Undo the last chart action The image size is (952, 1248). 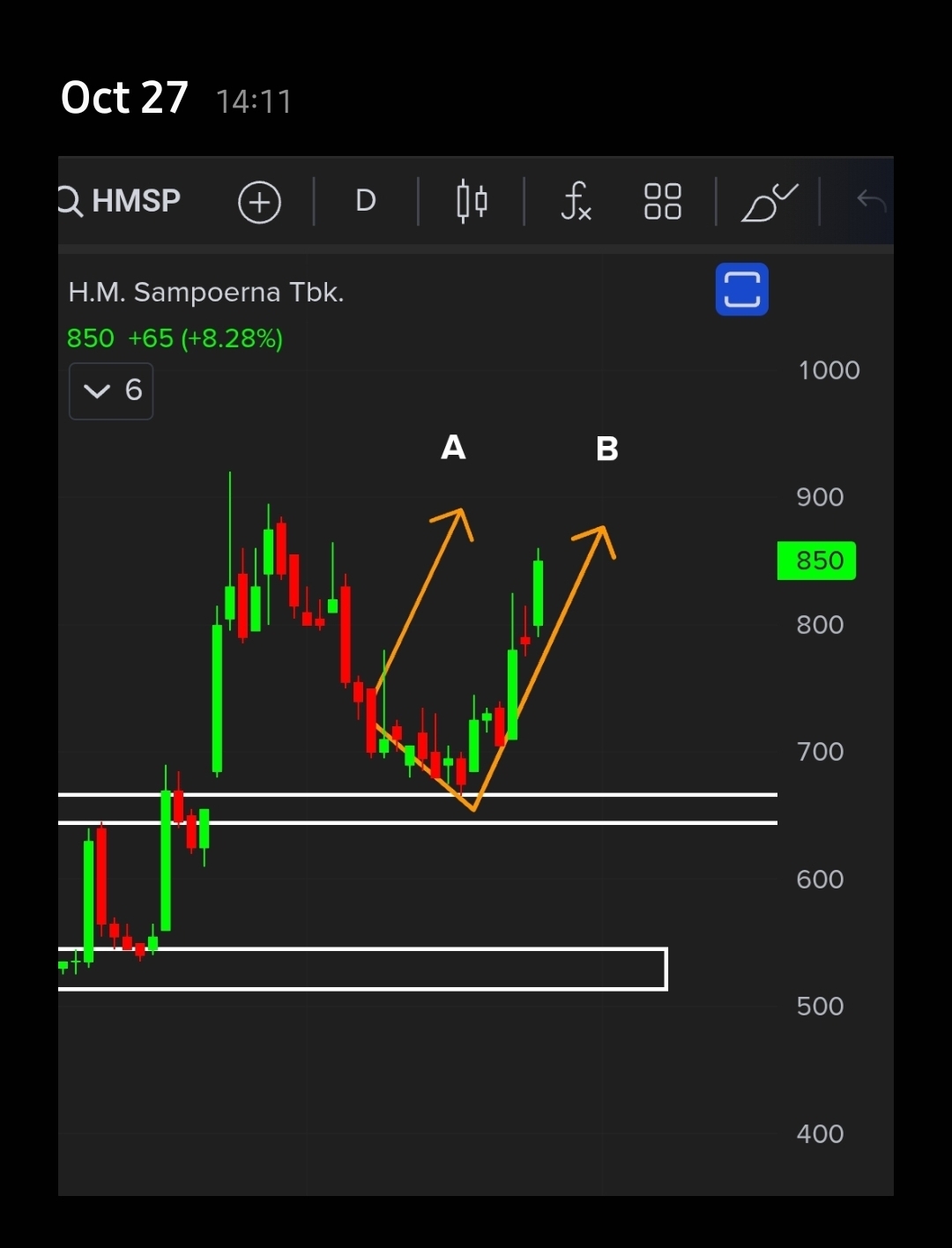(871, 201)
